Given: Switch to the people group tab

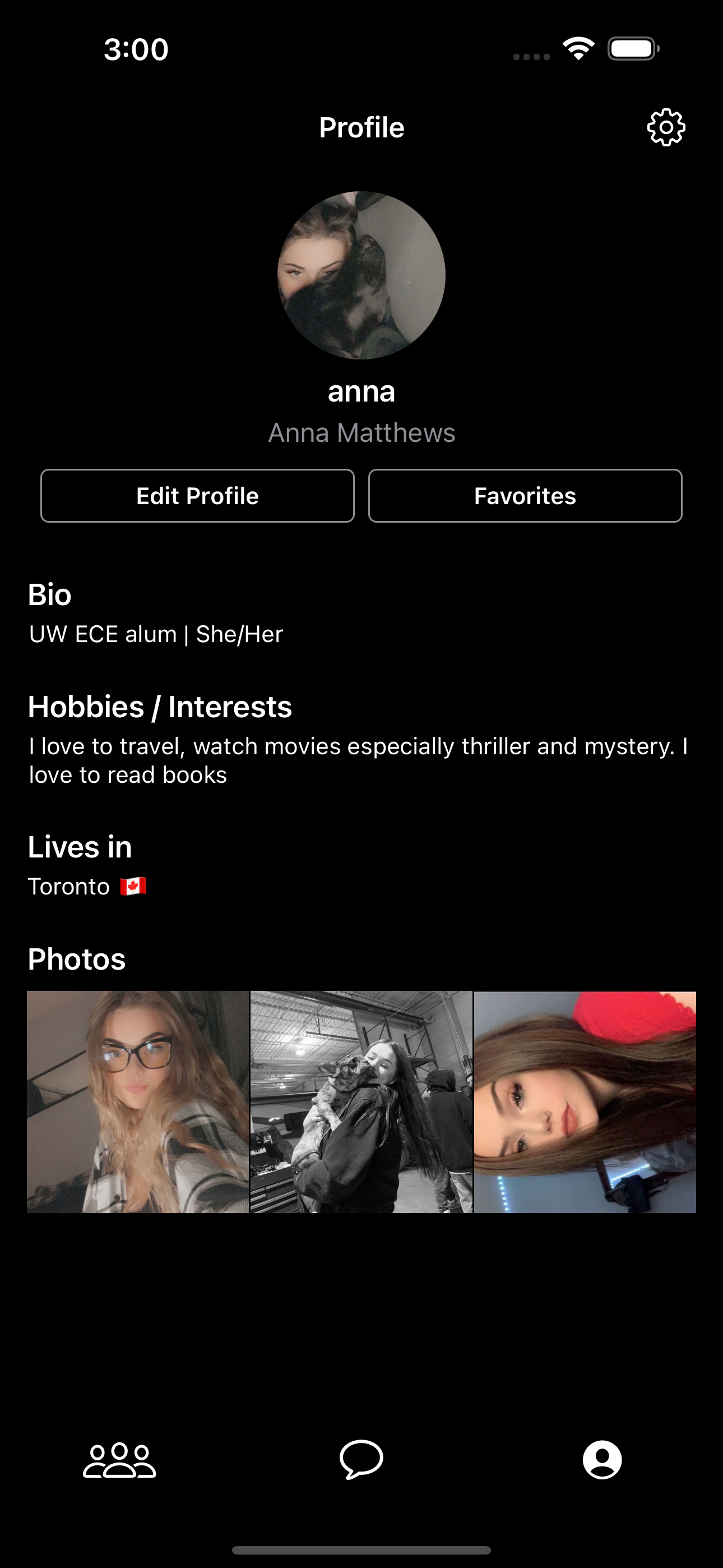Looking at the screenshot, I should [120, 1460].
